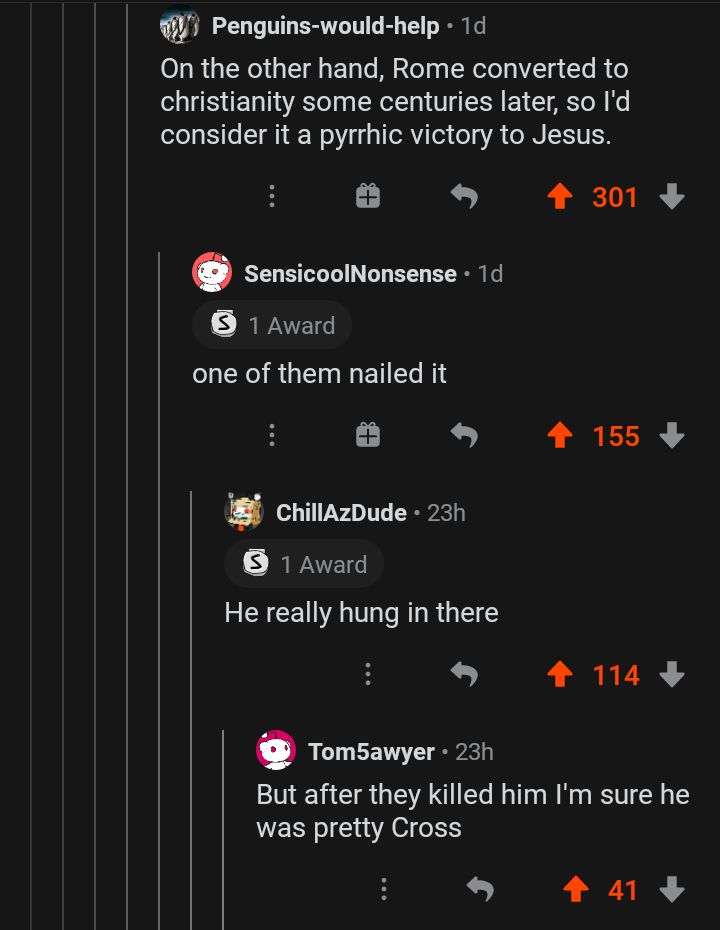Give an award to SensicoolNonsense's comment
This screenshot has height=930, width=720.
(x=368, y=435)
